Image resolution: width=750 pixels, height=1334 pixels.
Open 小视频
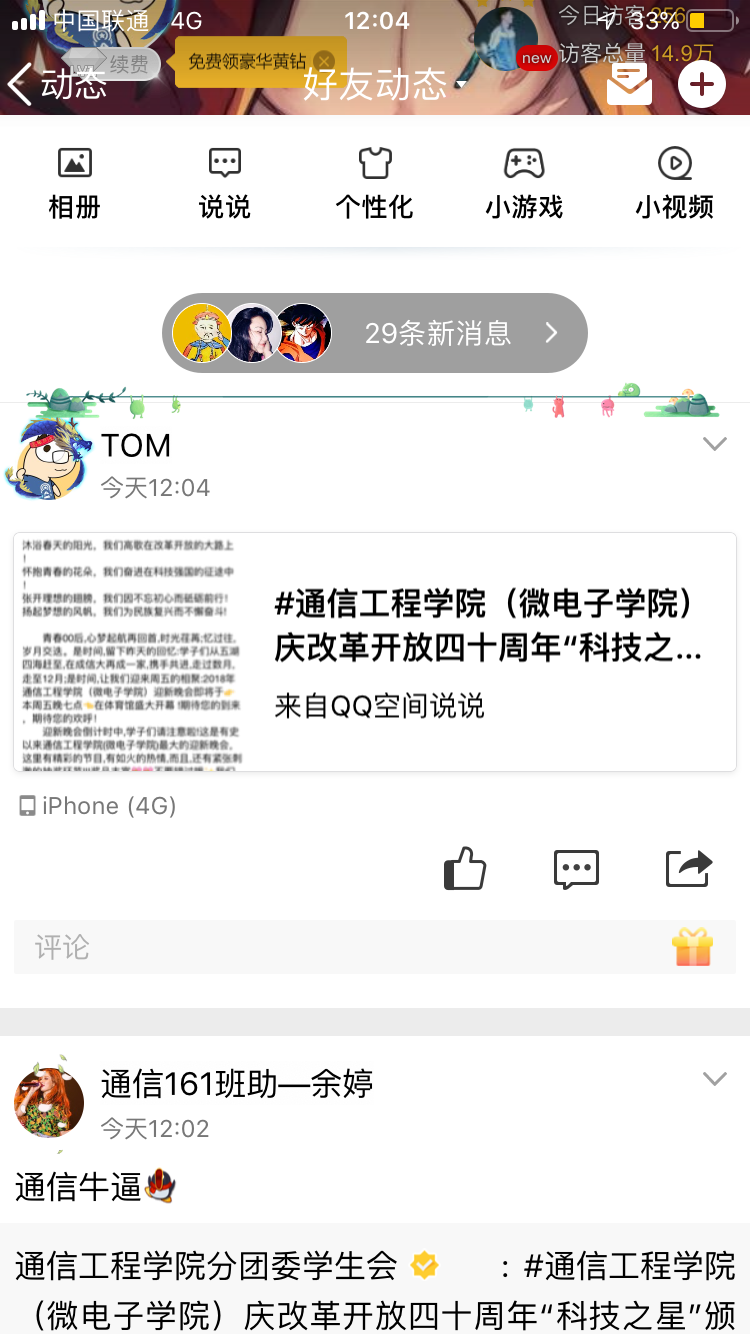click(x=675, y=183)
